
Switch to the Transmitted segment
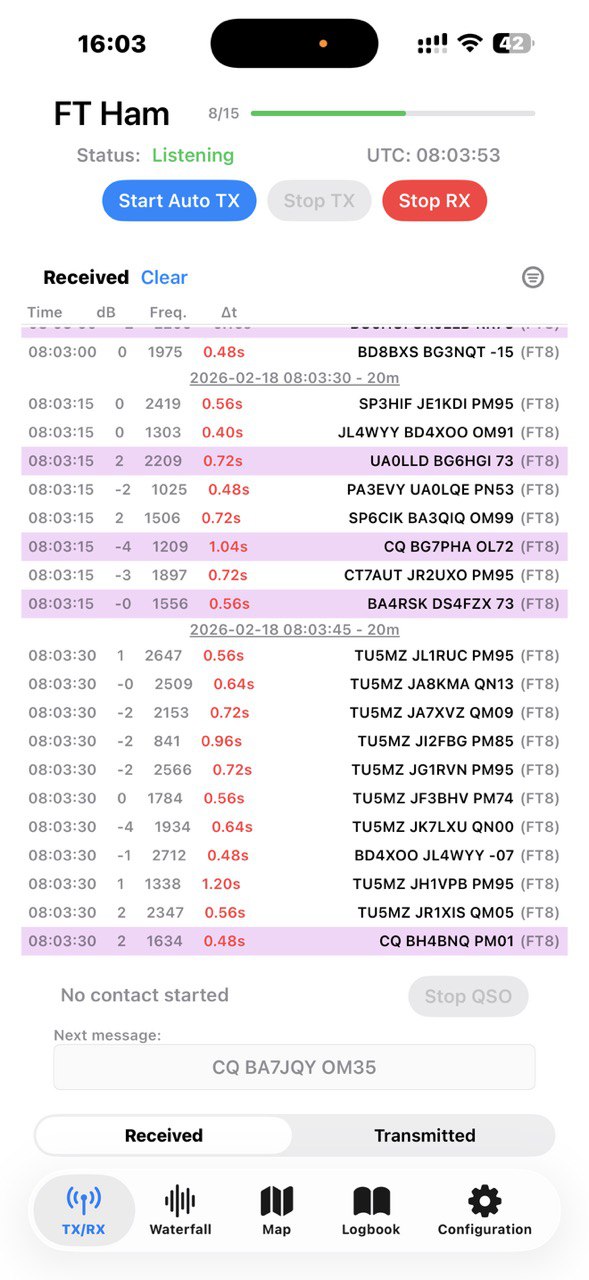tap(424, 1136)
